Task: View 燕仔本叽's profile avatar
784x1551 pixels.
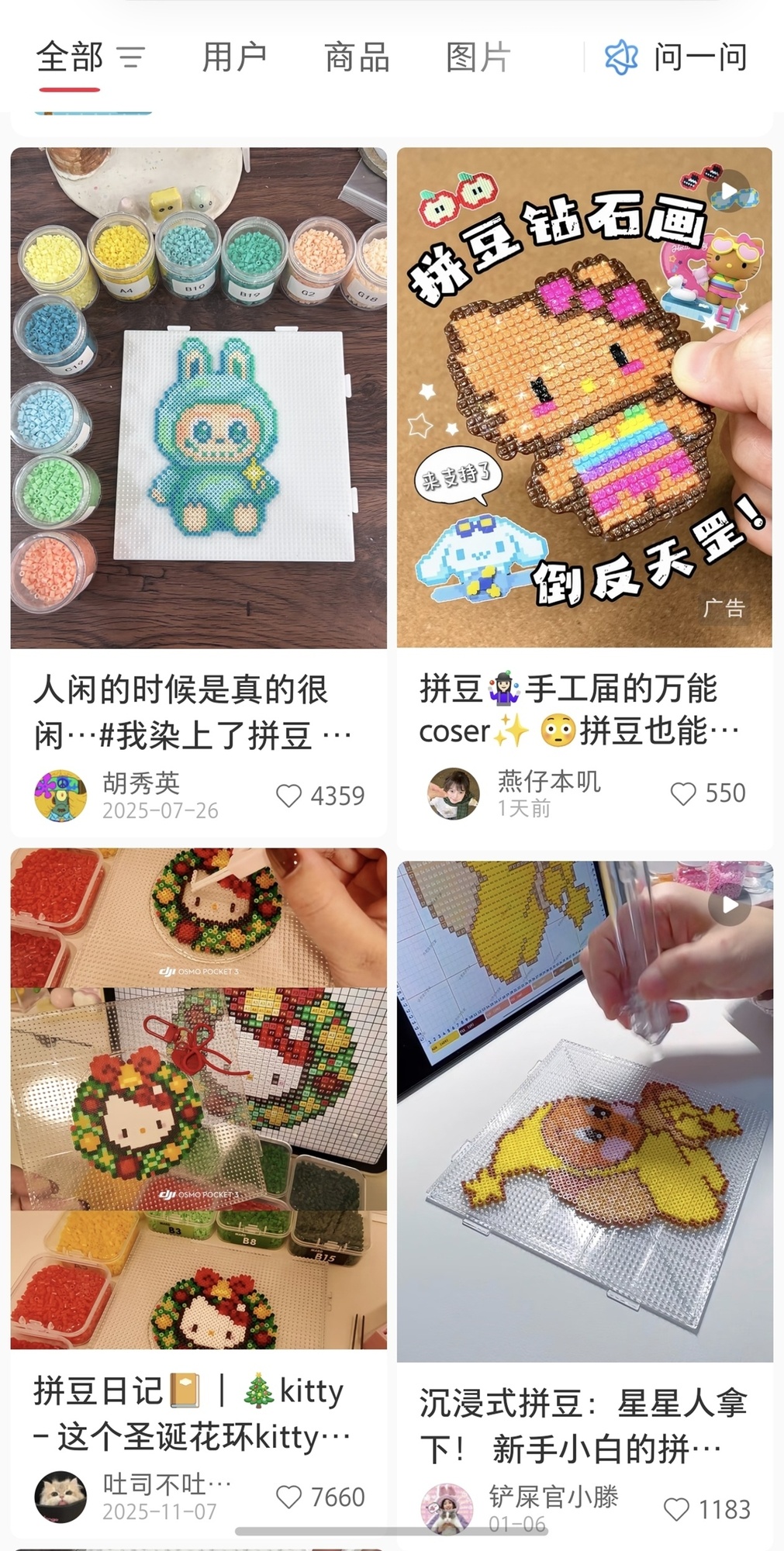Action: (x=454, y=793)
